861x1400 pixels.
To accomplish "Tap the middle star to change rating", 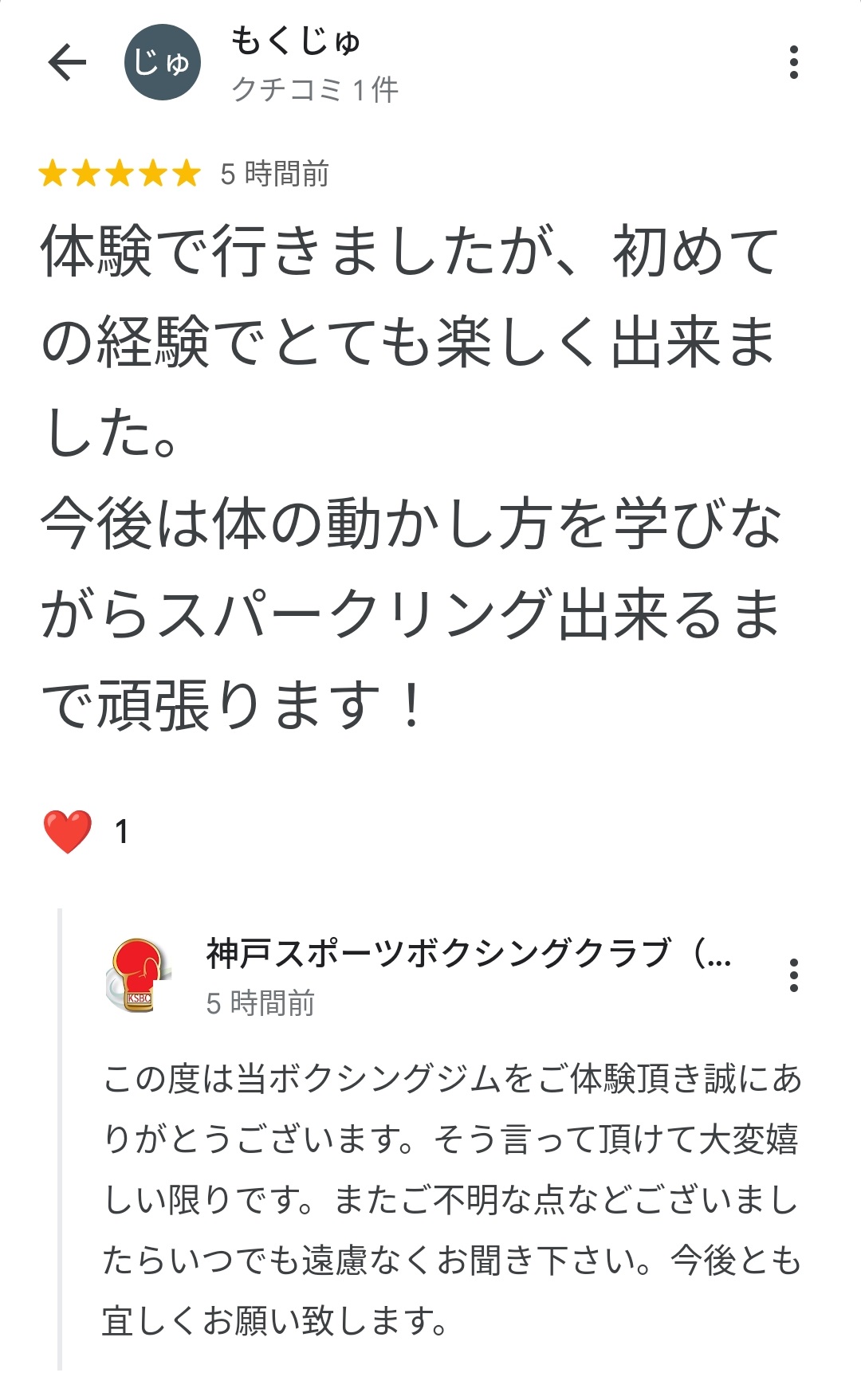I will (x=121, y=171).
